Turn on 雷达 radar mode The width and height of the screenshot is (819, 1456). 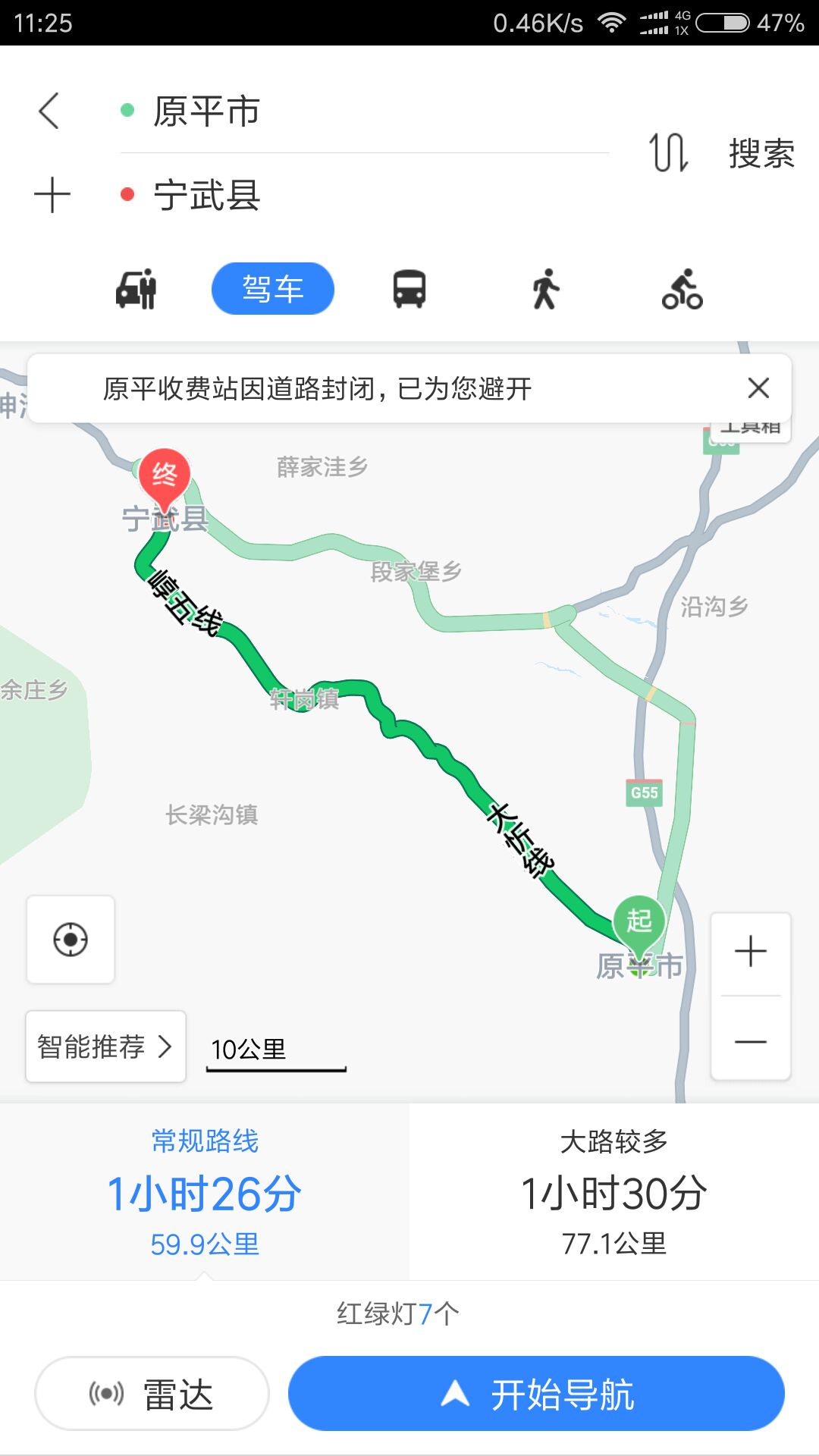pos(152,1394)
